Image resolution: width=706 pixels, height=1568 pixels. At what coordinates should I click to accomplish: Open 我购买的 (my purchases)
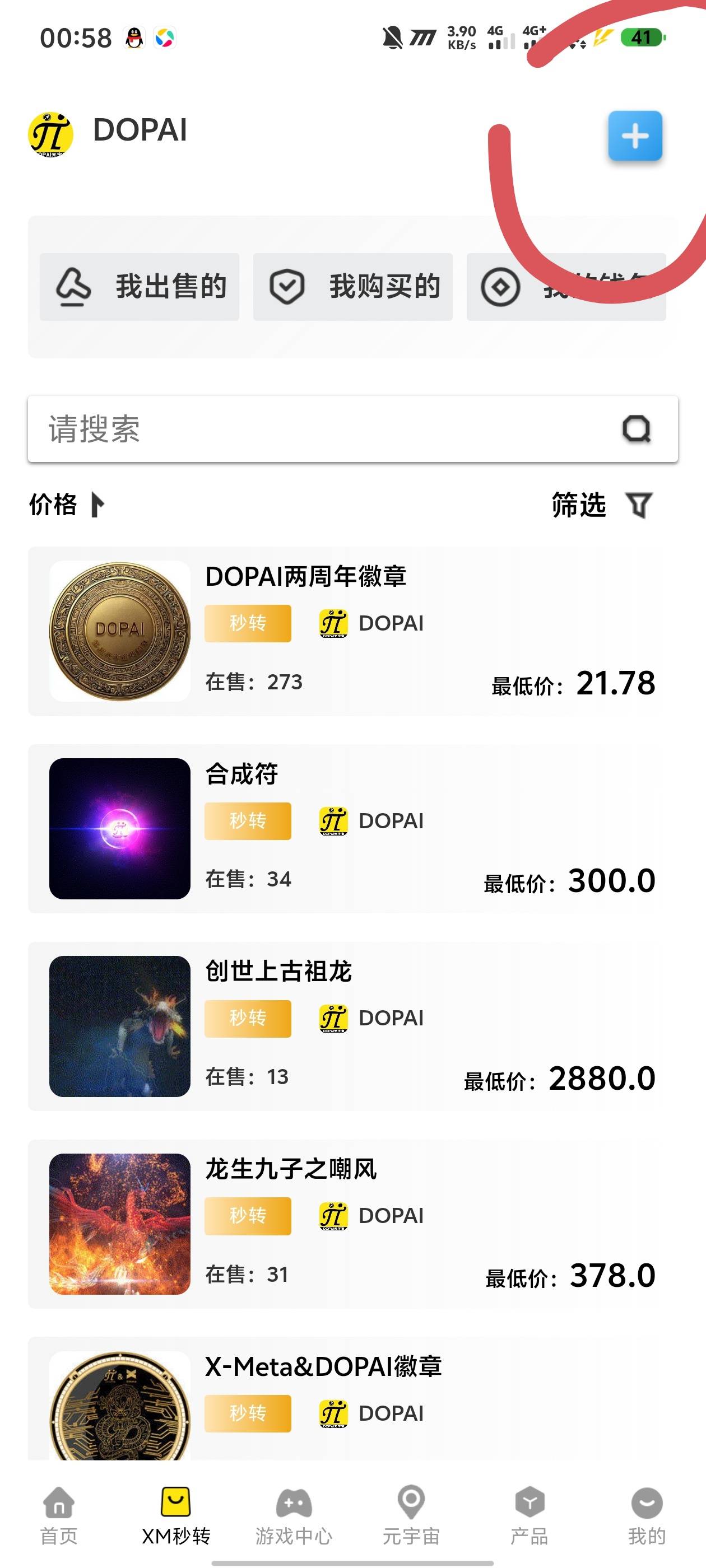[x=352, y=287]
